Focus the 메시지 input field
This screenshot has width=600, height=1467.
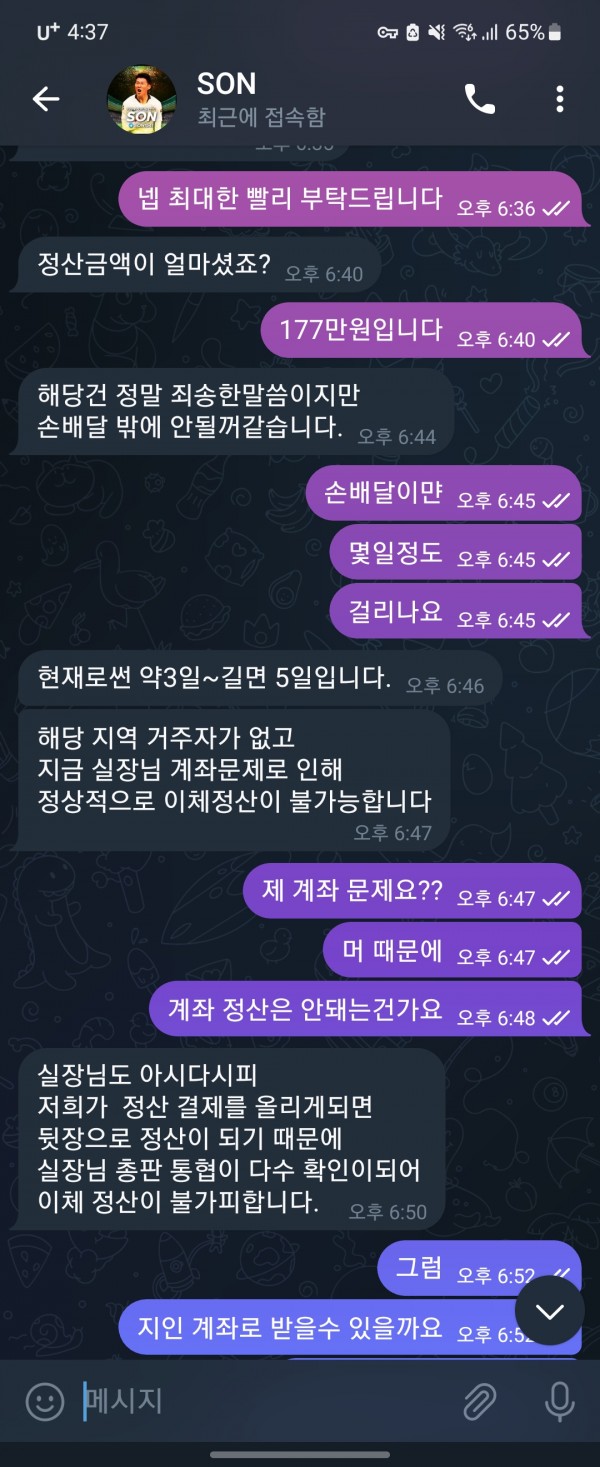tap(260, 1402)
